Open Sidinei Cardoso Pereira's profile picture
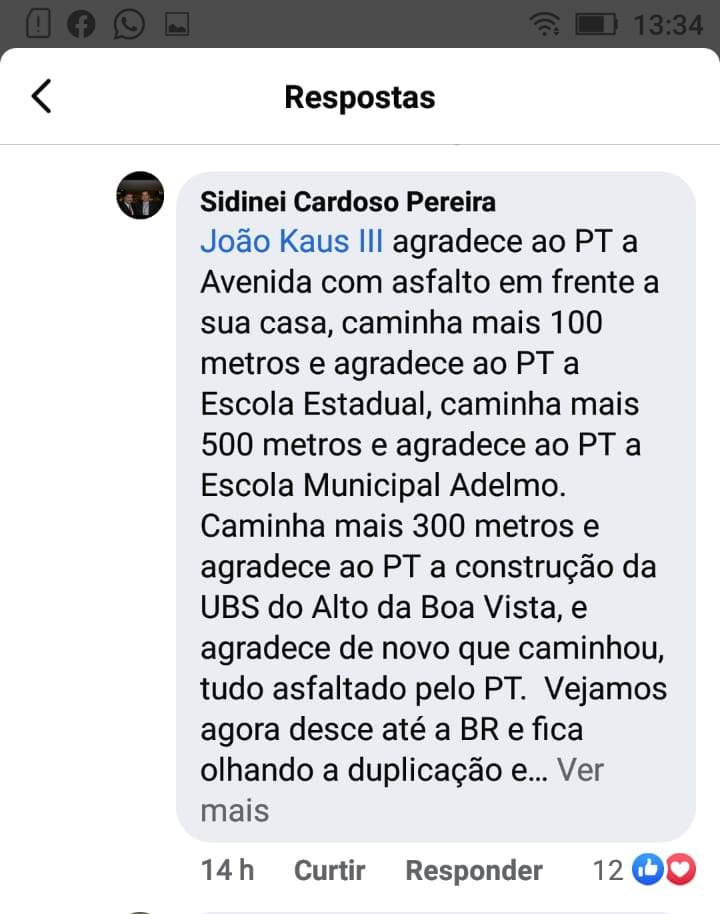The height and width of the screenshot is (914, 720). pos(140,195)
